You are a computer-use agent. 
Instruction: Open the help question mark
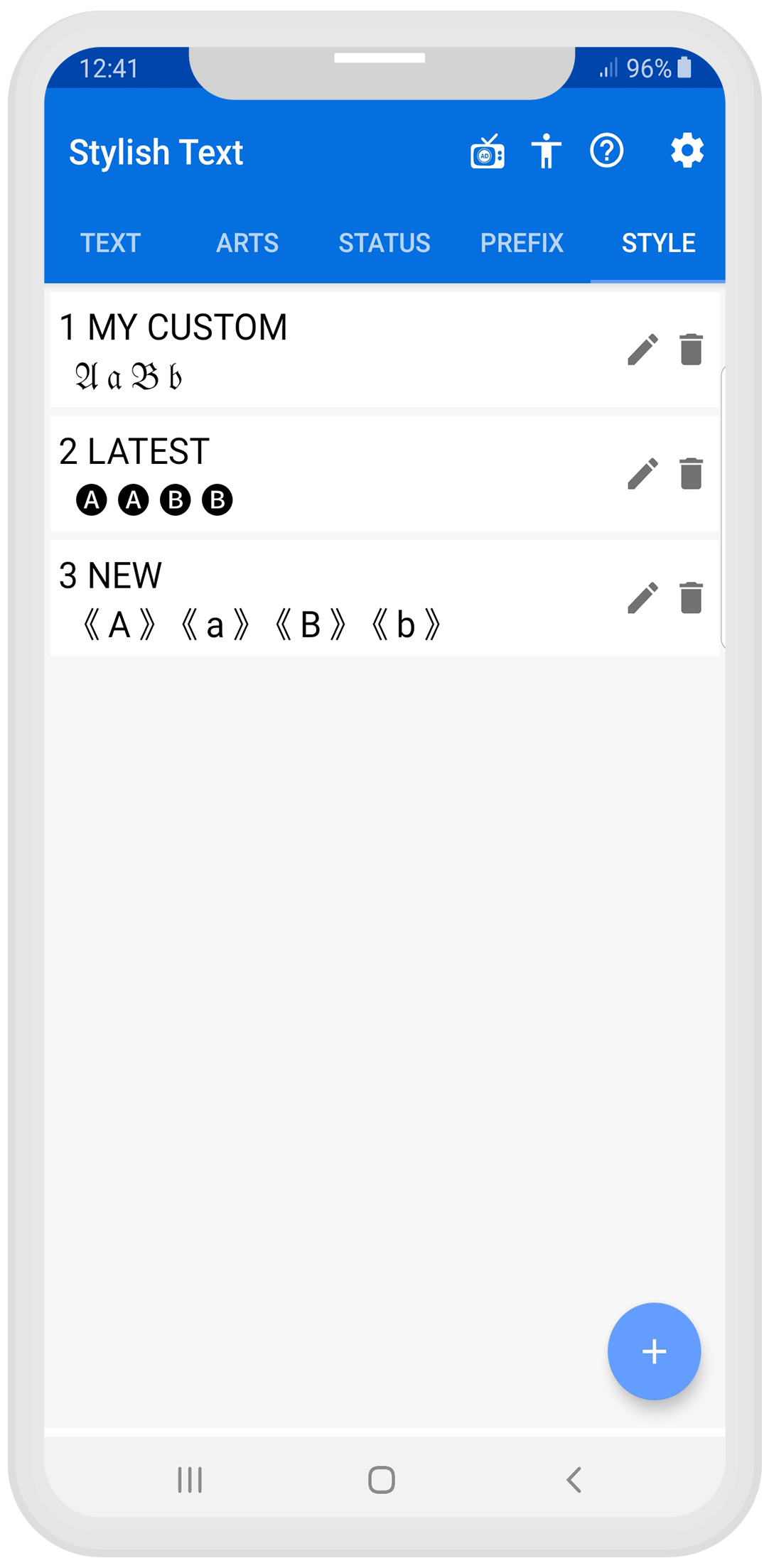point(606,151)
